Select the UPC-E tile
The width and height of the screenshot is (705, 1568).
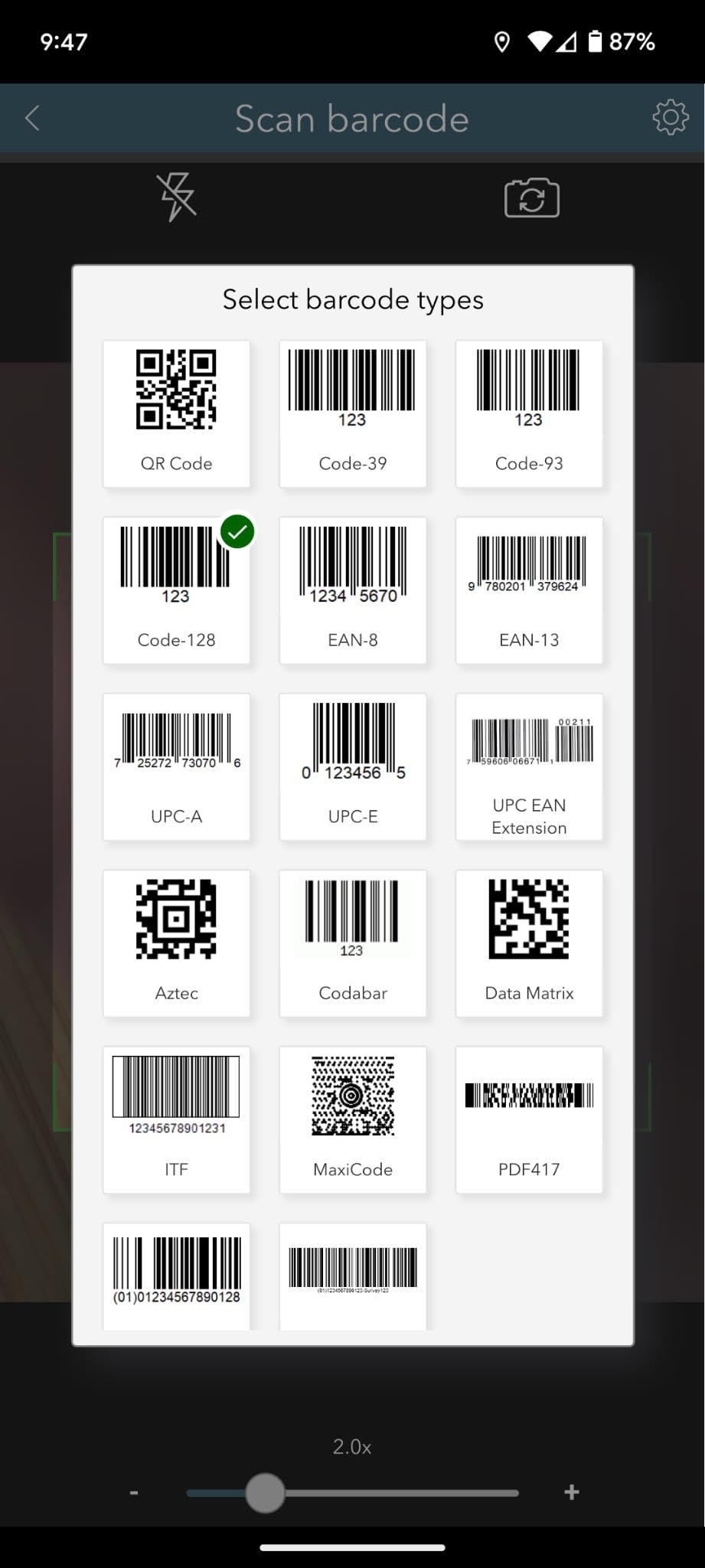click(352, 766)
